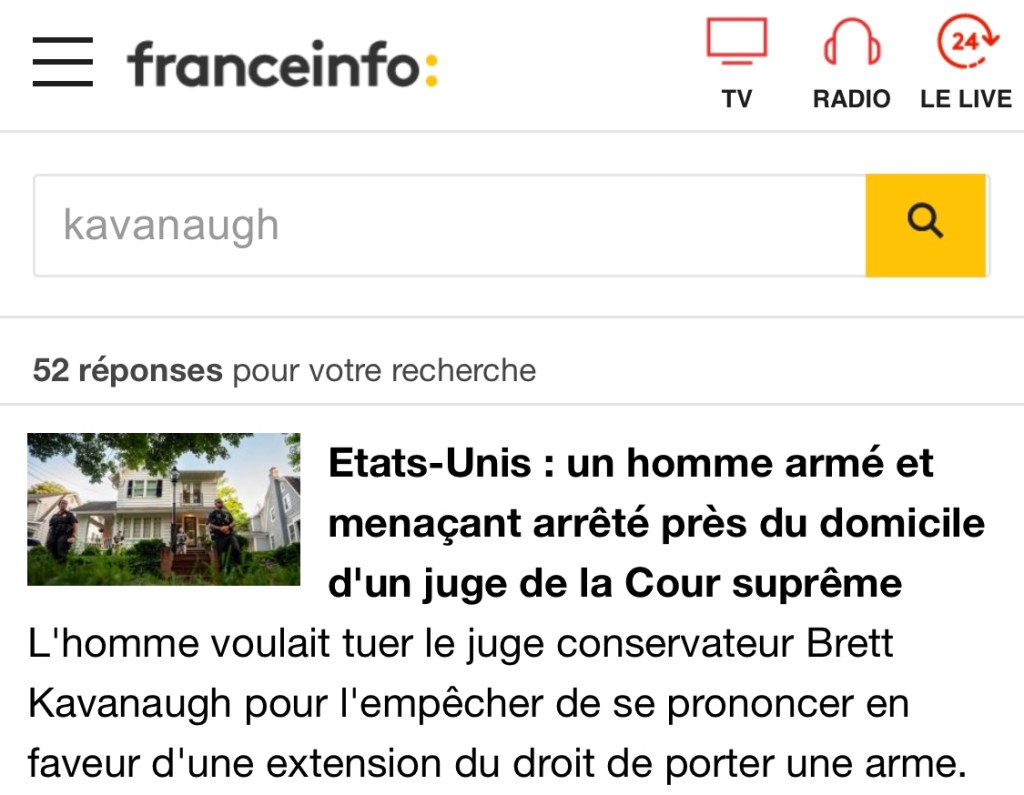Open the article thumbnail of the house
This screenshot has height=795, width=1024.
tap(163, 508)
